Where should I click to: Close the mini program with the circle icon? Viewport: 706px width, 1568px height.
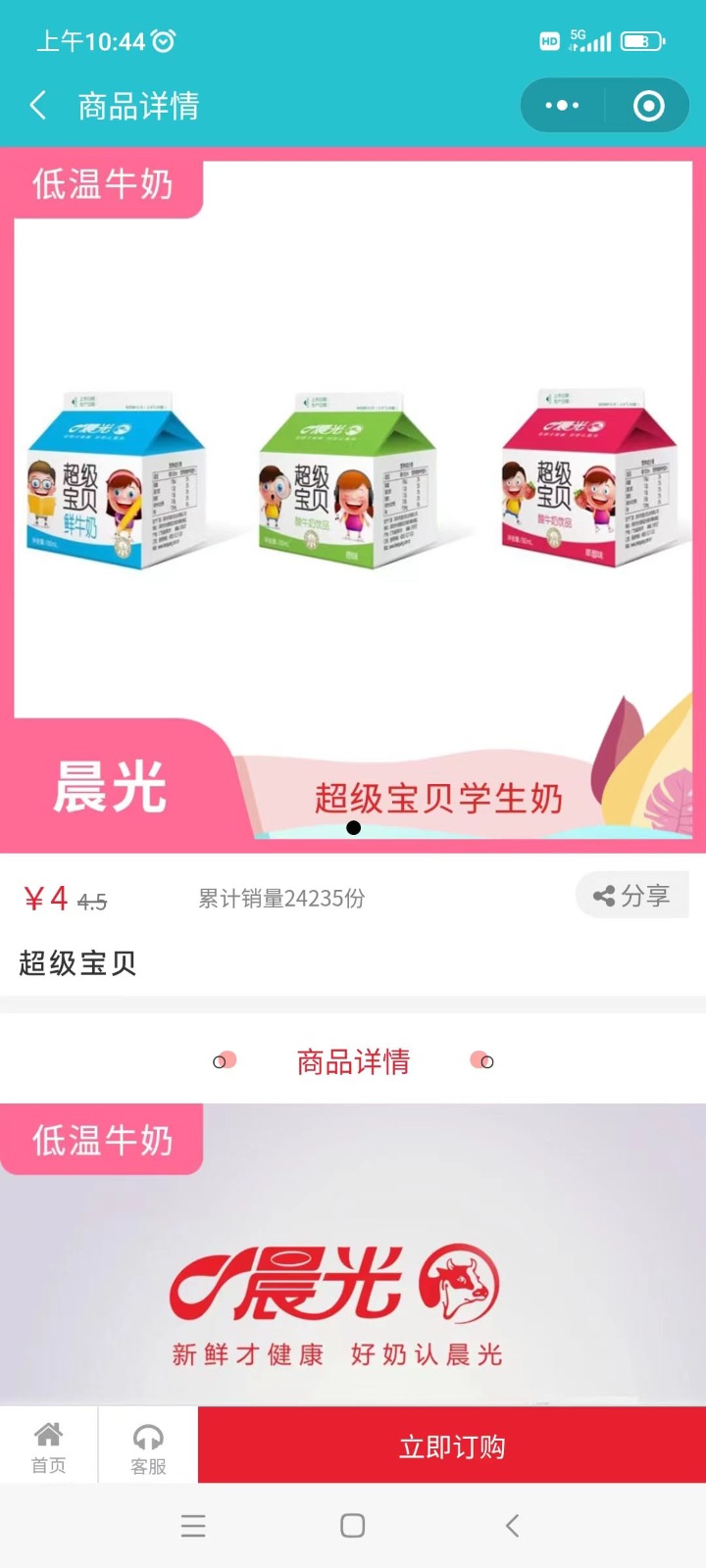[x=648, y=105]
